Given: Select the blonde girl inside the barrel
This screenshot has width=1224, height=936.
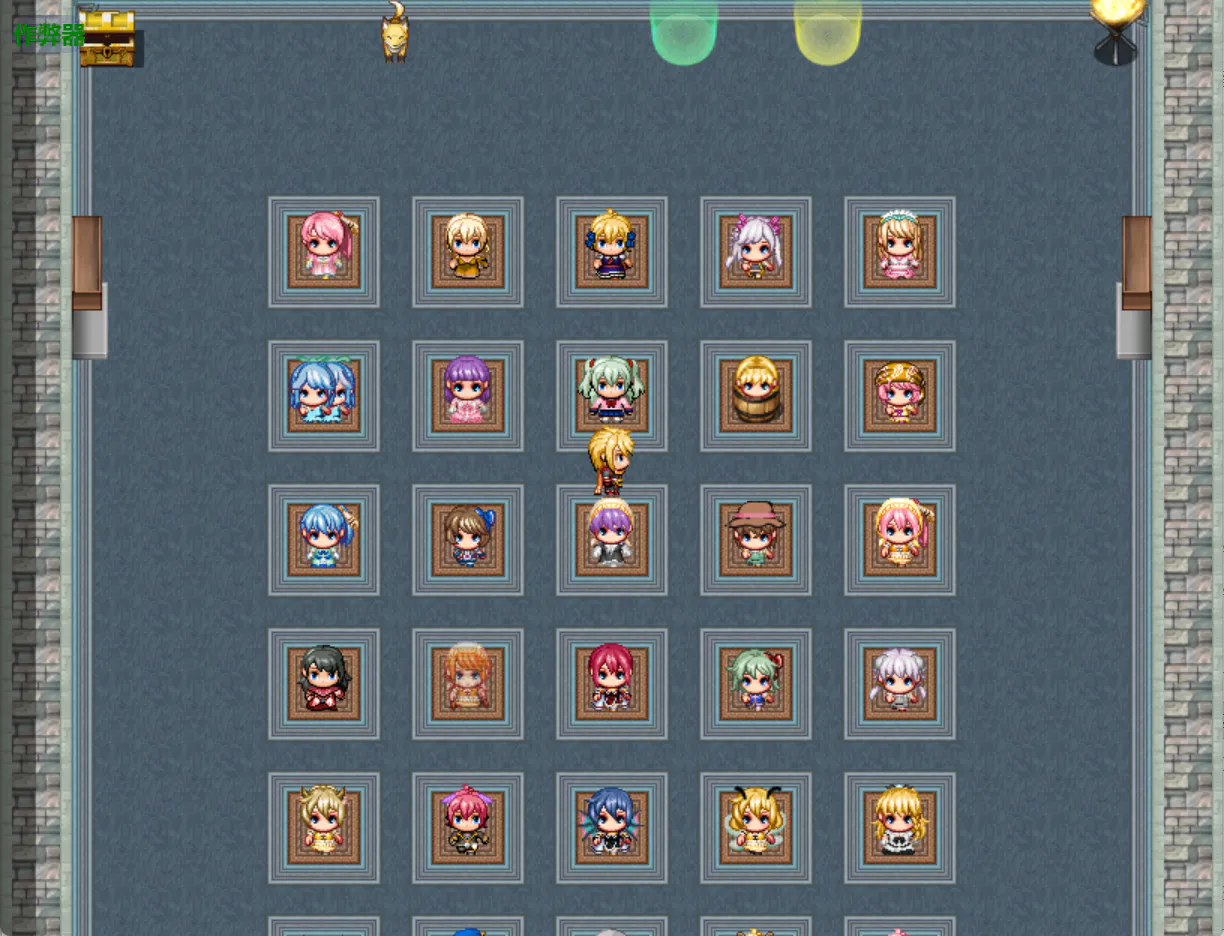Looking at the screenshot, I should click(756, 391).
